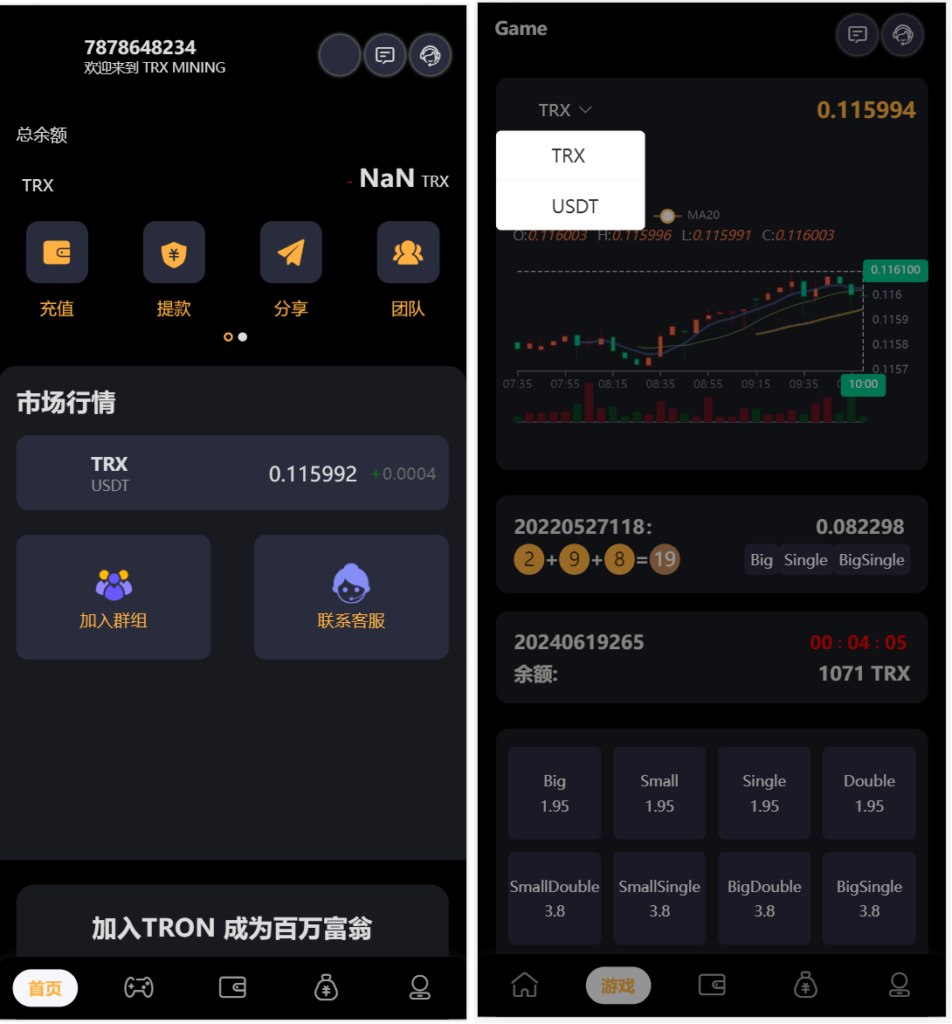Click the 联系客服 contact support button
The image size is (952, 1024).
pos(351,597)
